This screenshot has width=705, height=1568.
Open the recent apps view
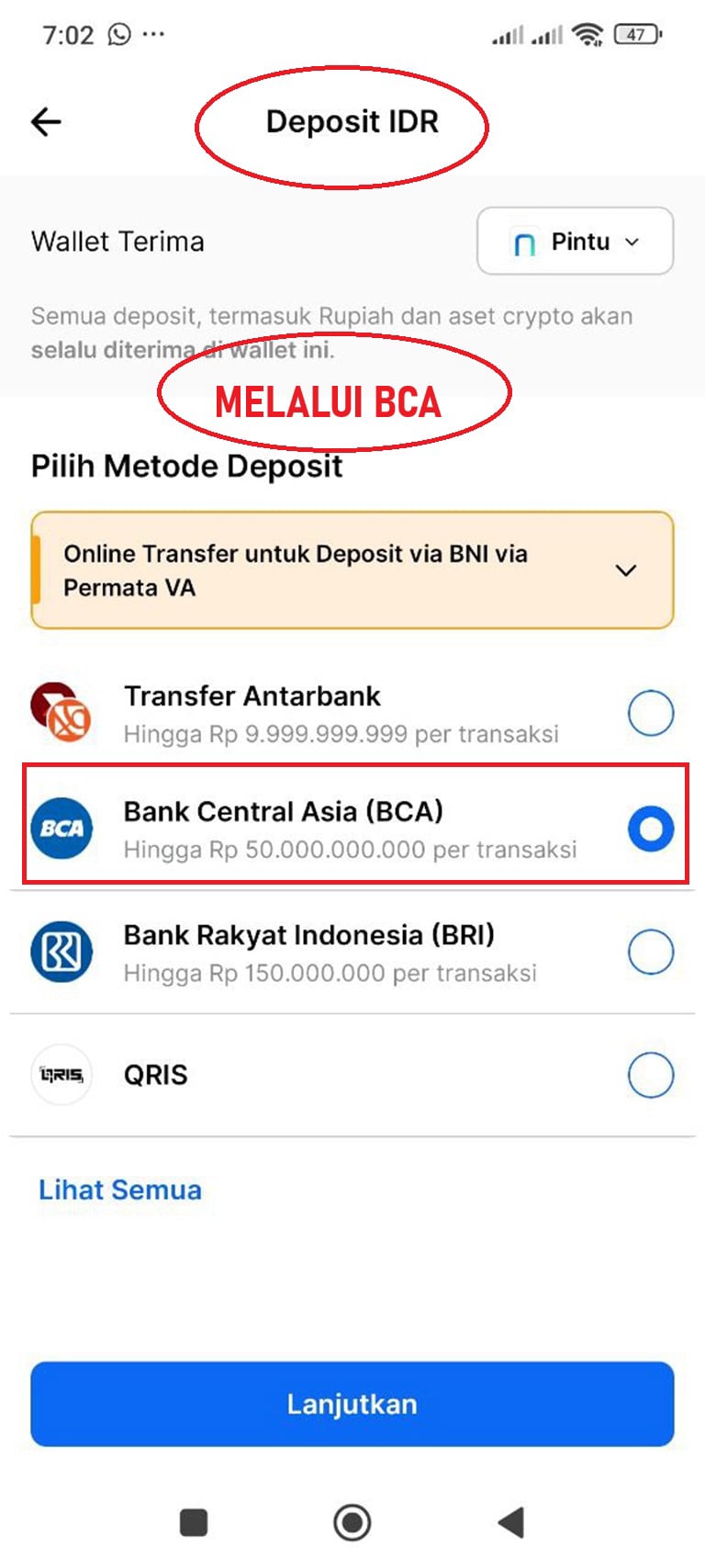pos(194,1522)
